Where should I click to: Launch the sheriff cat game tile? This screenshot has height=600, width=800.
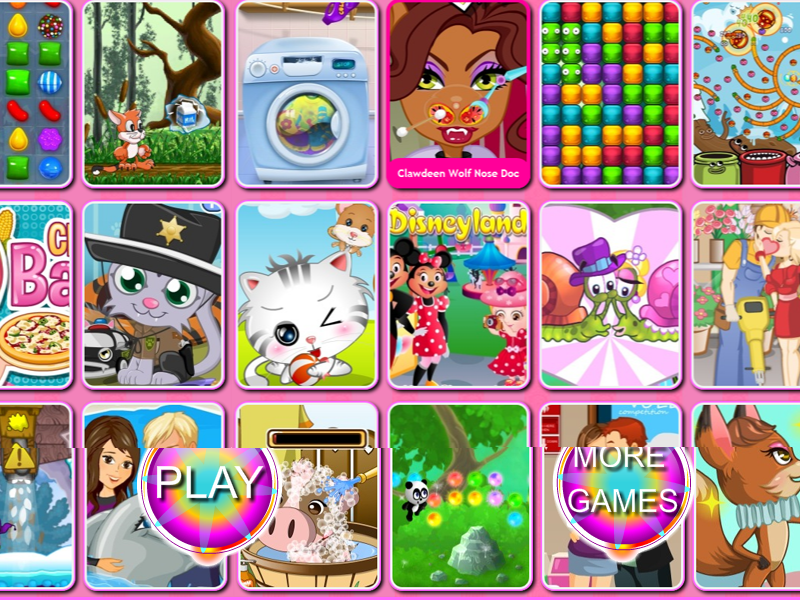click(x=154, y=295)
